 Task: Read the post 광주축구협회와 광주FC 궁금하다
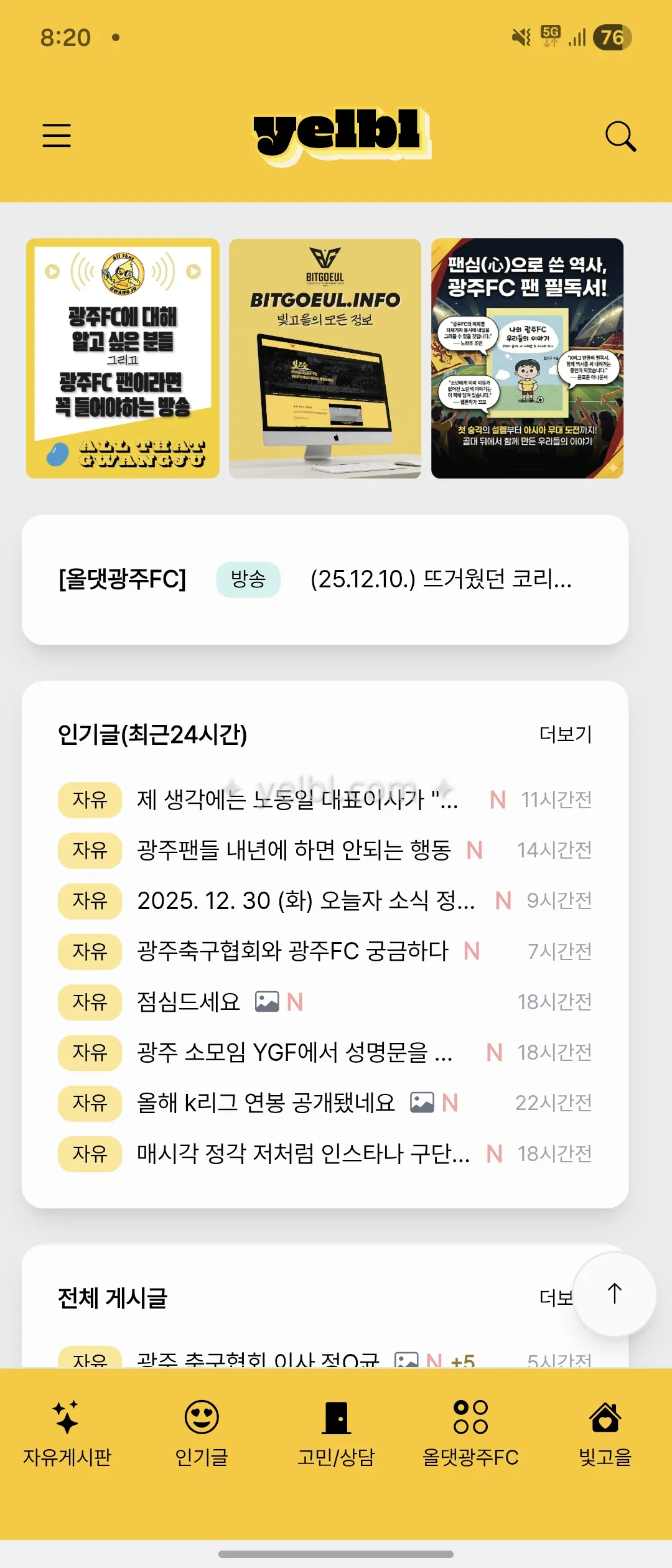[292, 951]
